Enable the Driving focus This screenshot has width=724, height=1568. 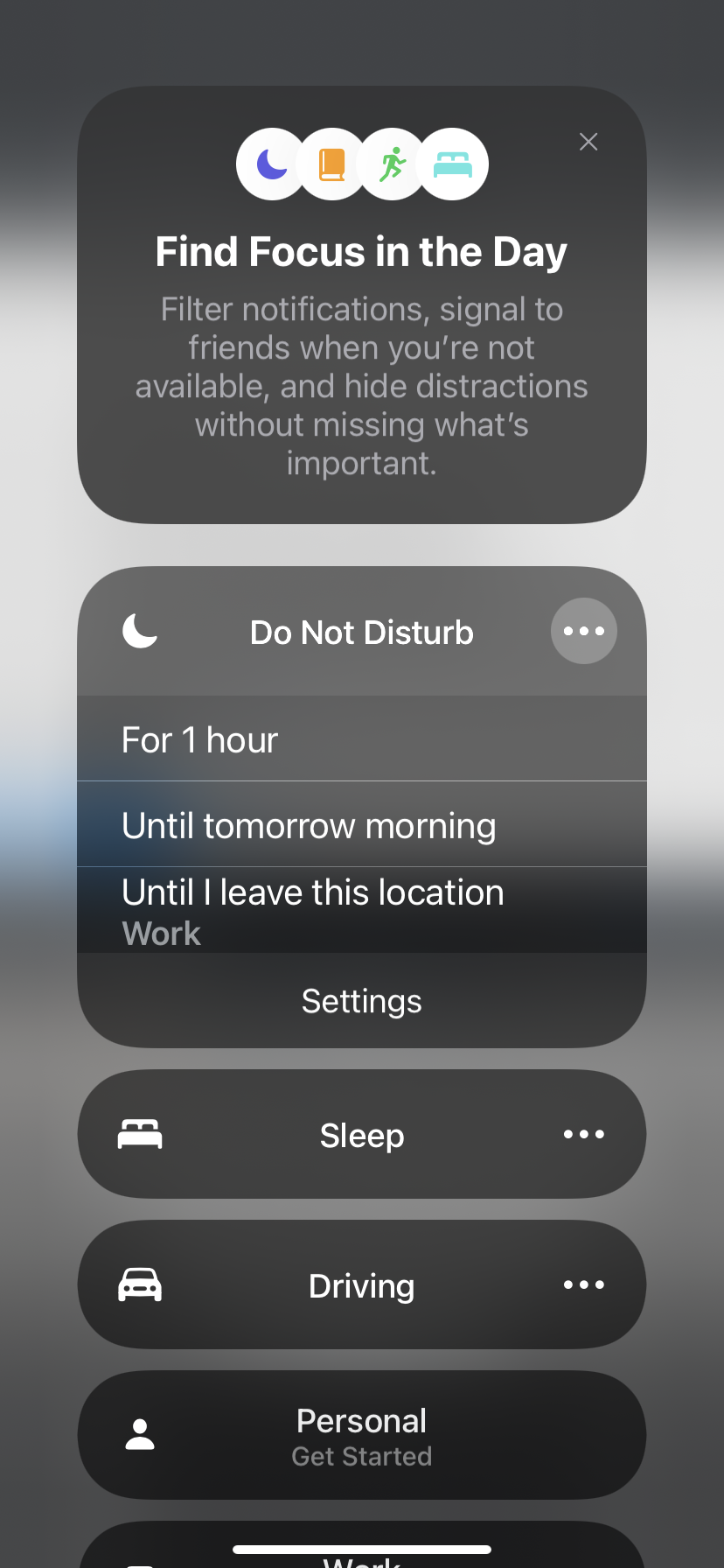pos(332,1285)
